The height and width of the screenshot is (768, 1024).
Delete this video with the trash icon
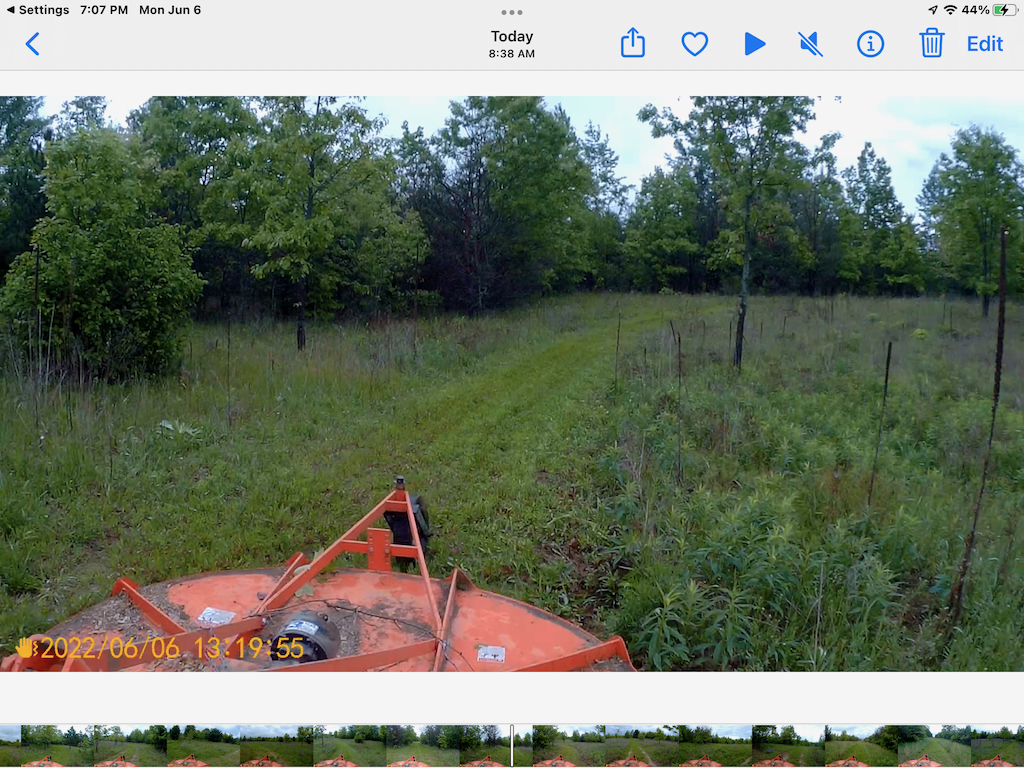pyautogui.click(x=932, y=43)
